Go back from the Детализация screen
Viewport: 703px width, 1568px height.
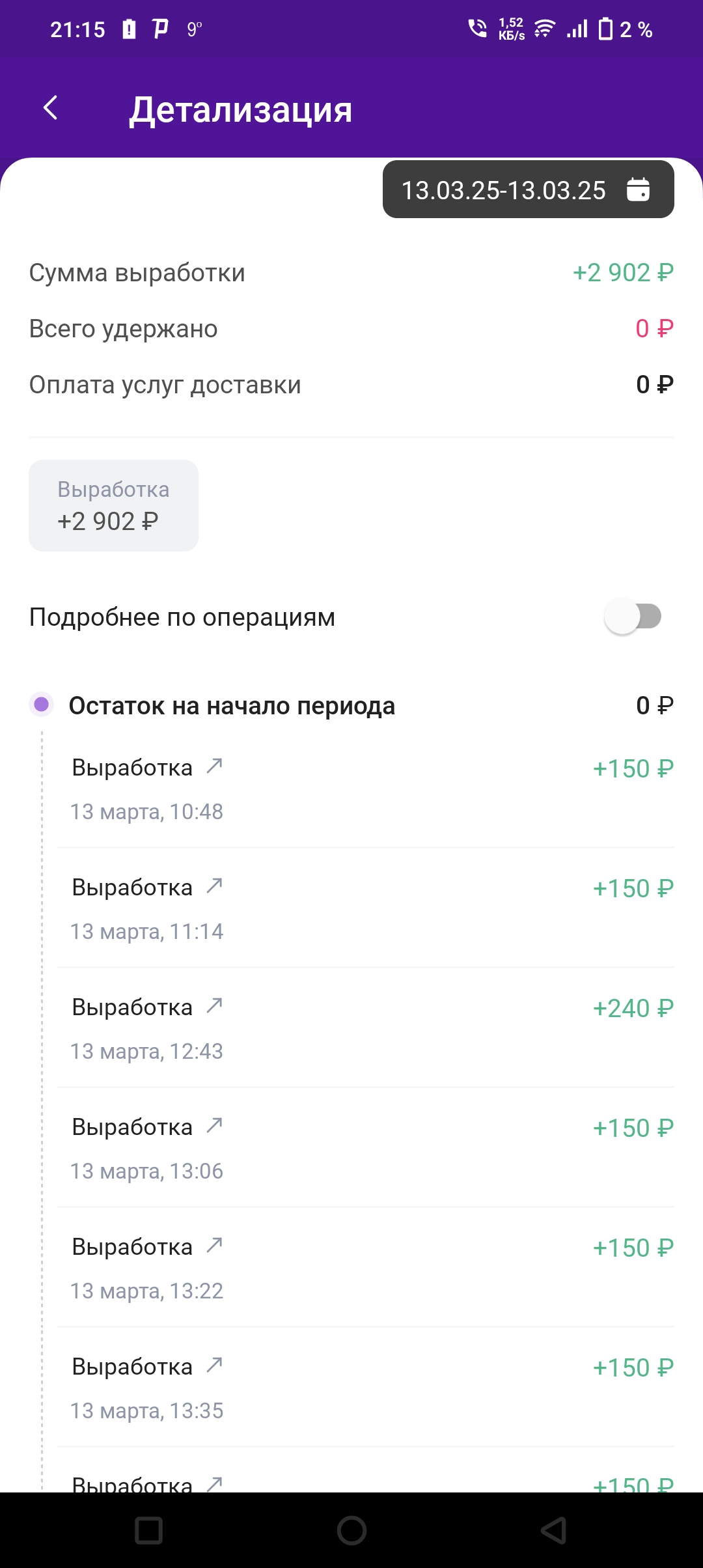click(51, 108)
